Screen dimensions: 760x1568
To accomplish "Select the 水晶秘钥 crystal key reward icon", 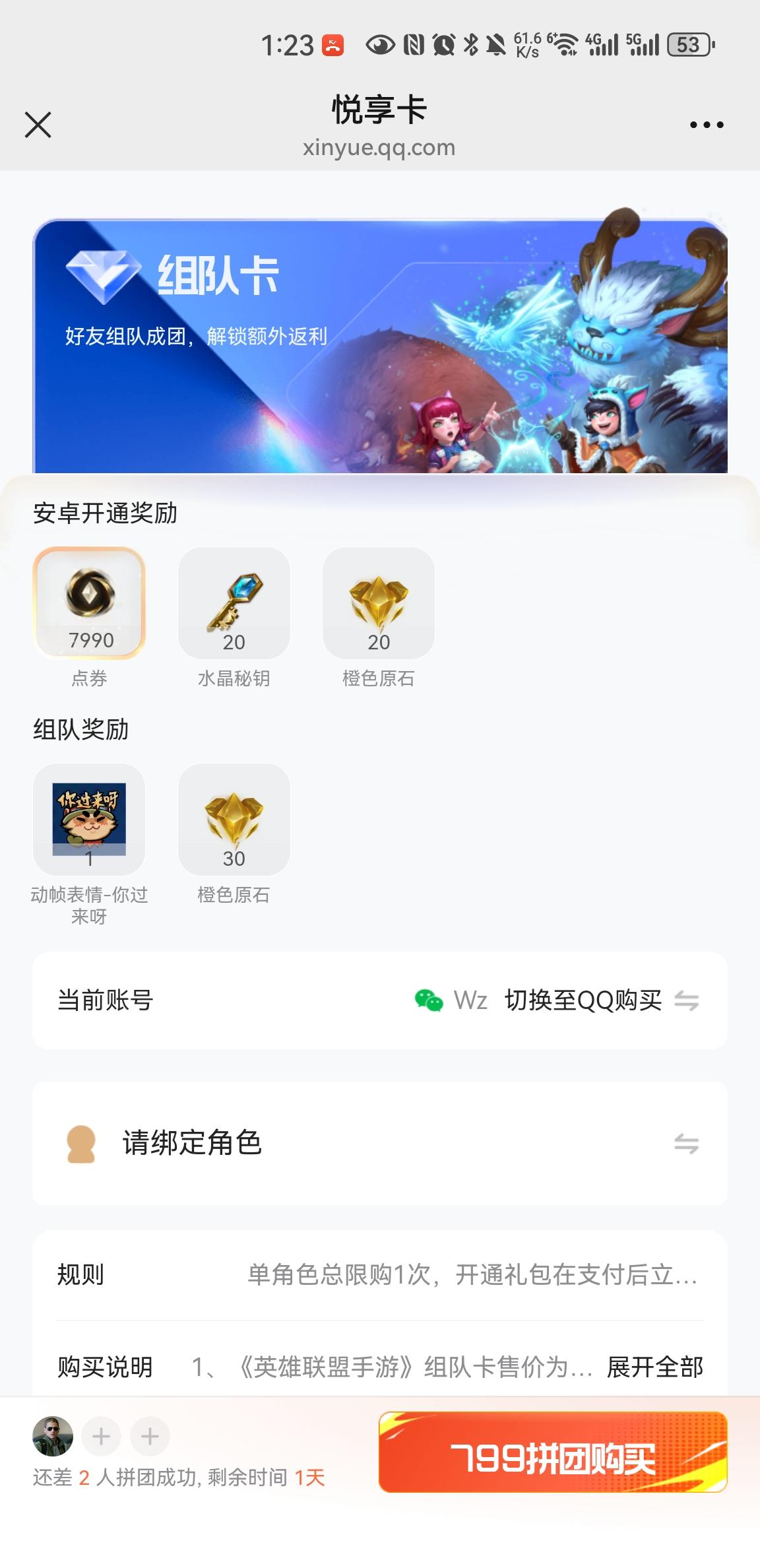I will coord(234,604).
